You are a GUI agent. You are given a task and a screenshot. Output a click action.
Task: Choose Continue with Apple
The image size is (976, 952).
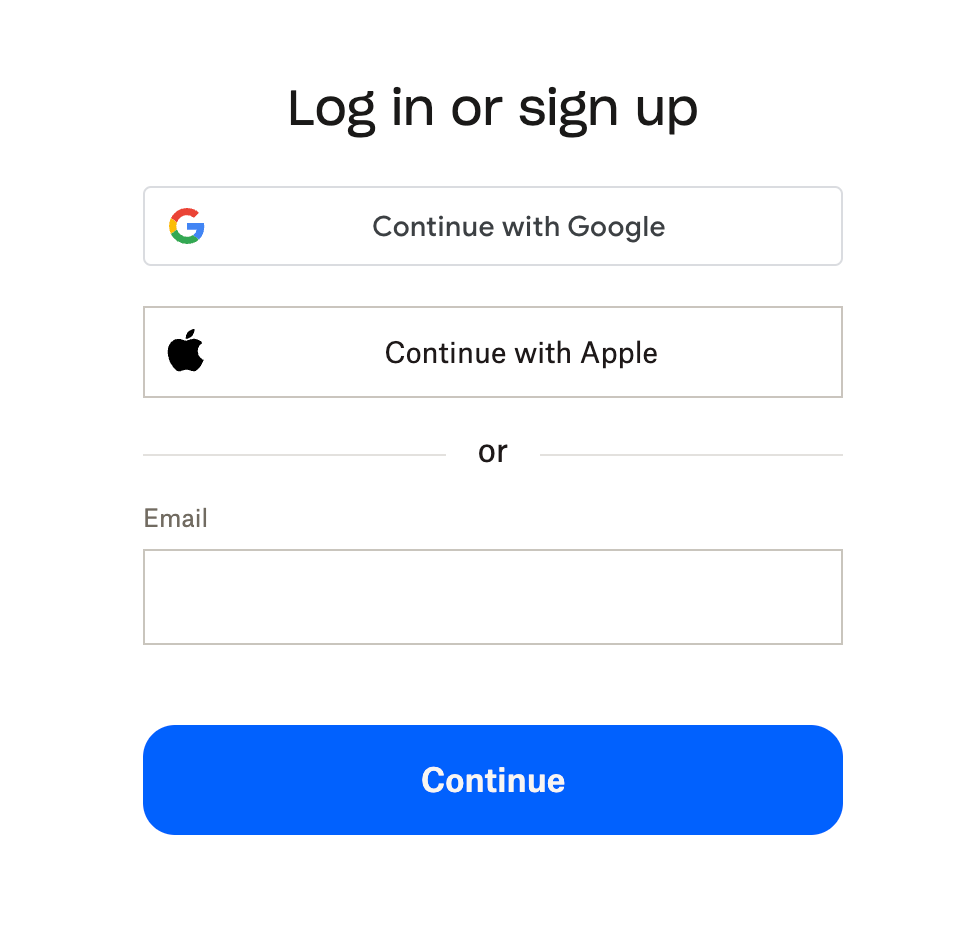(x=492, y=352)
